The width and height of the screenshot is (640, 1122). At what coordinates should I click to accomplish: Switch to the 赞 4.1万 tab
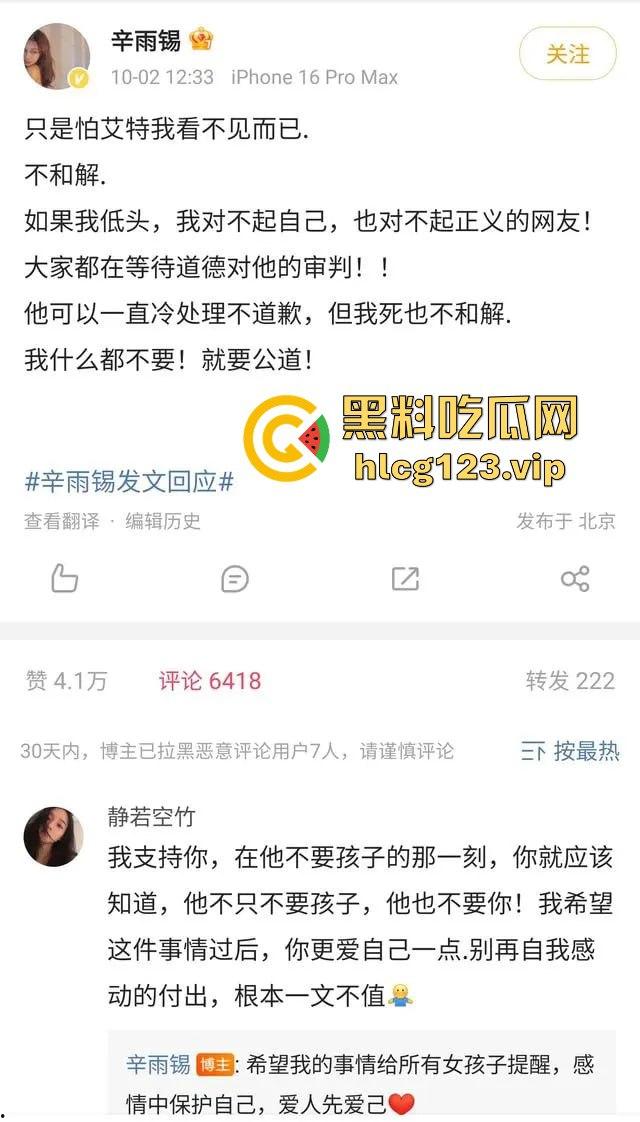tap(66, 681)
